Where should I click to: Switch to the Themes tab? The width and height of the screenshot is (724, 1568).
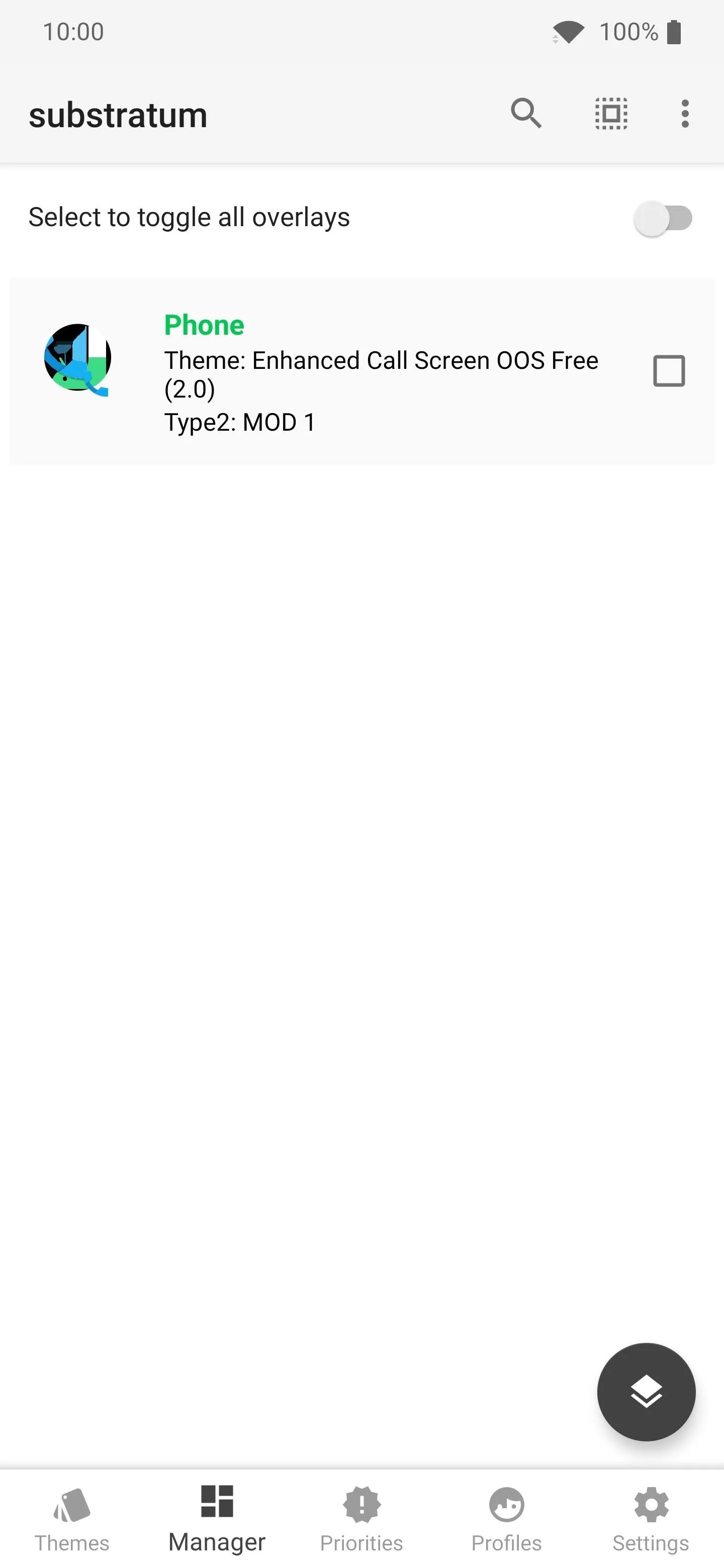click(72, 1519)
